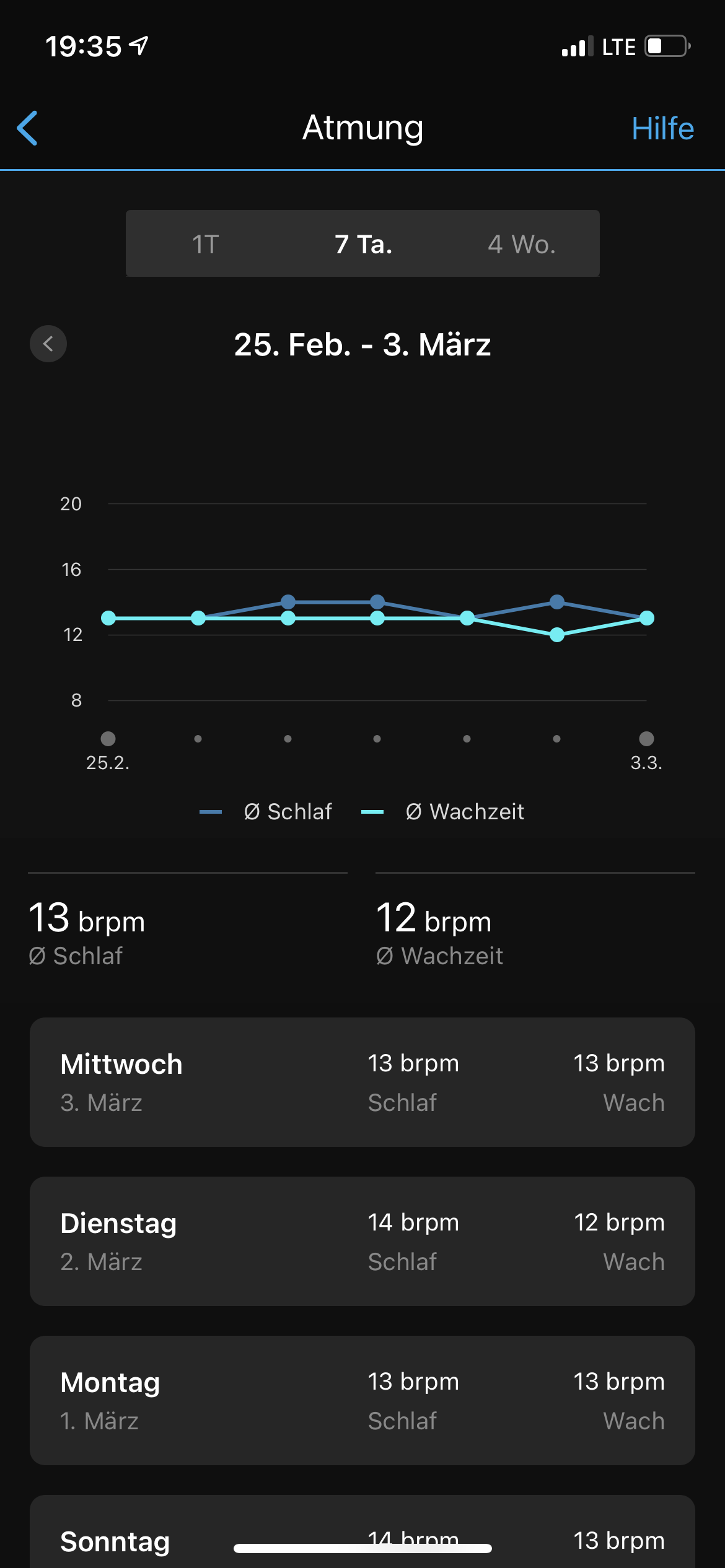Screen dimensions: 725x1568
Task: Select the 7 Ta. range tab
Action: (363, 244)
